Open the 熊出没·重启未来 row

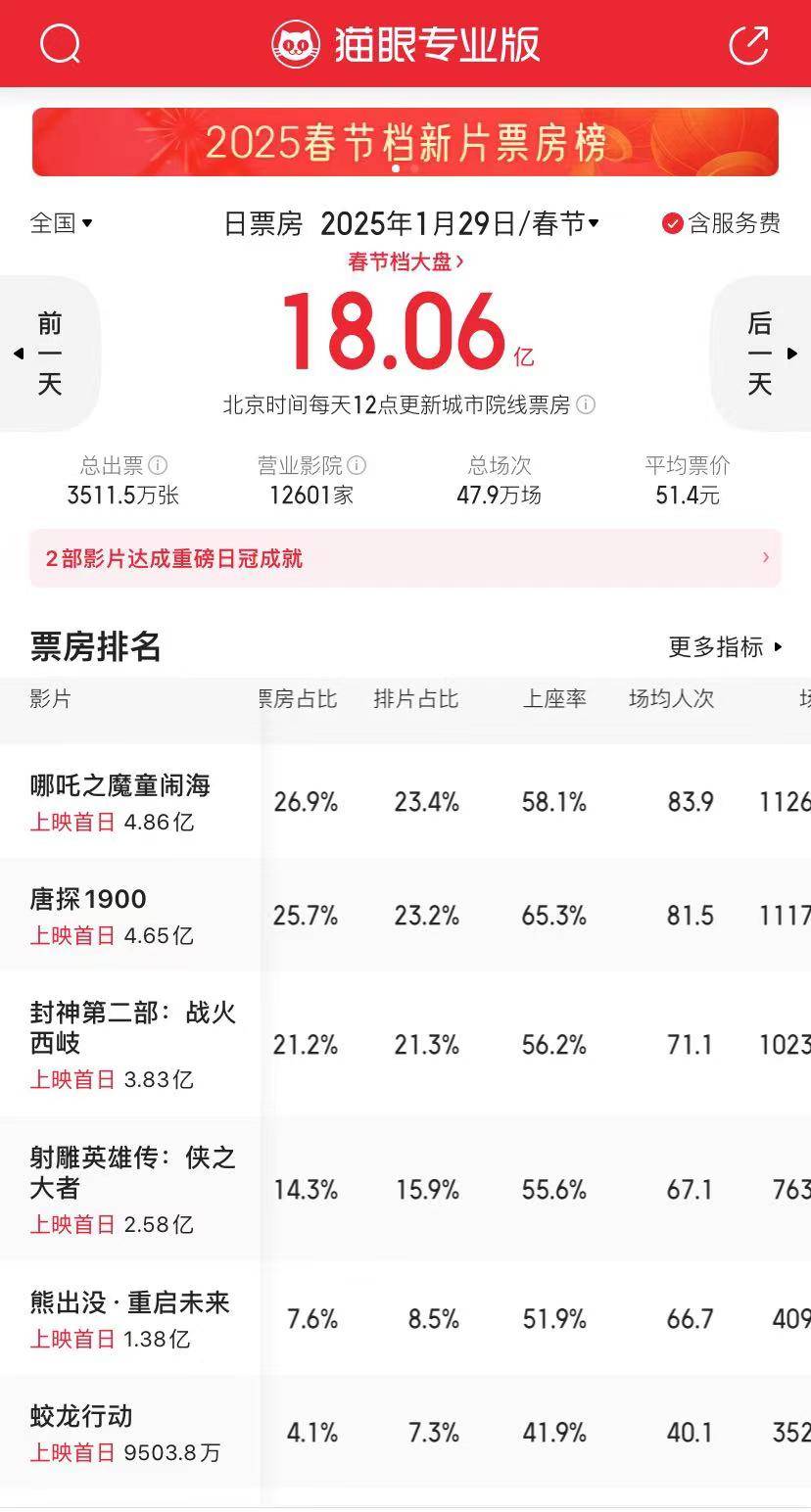click(x=405, y=1318)
